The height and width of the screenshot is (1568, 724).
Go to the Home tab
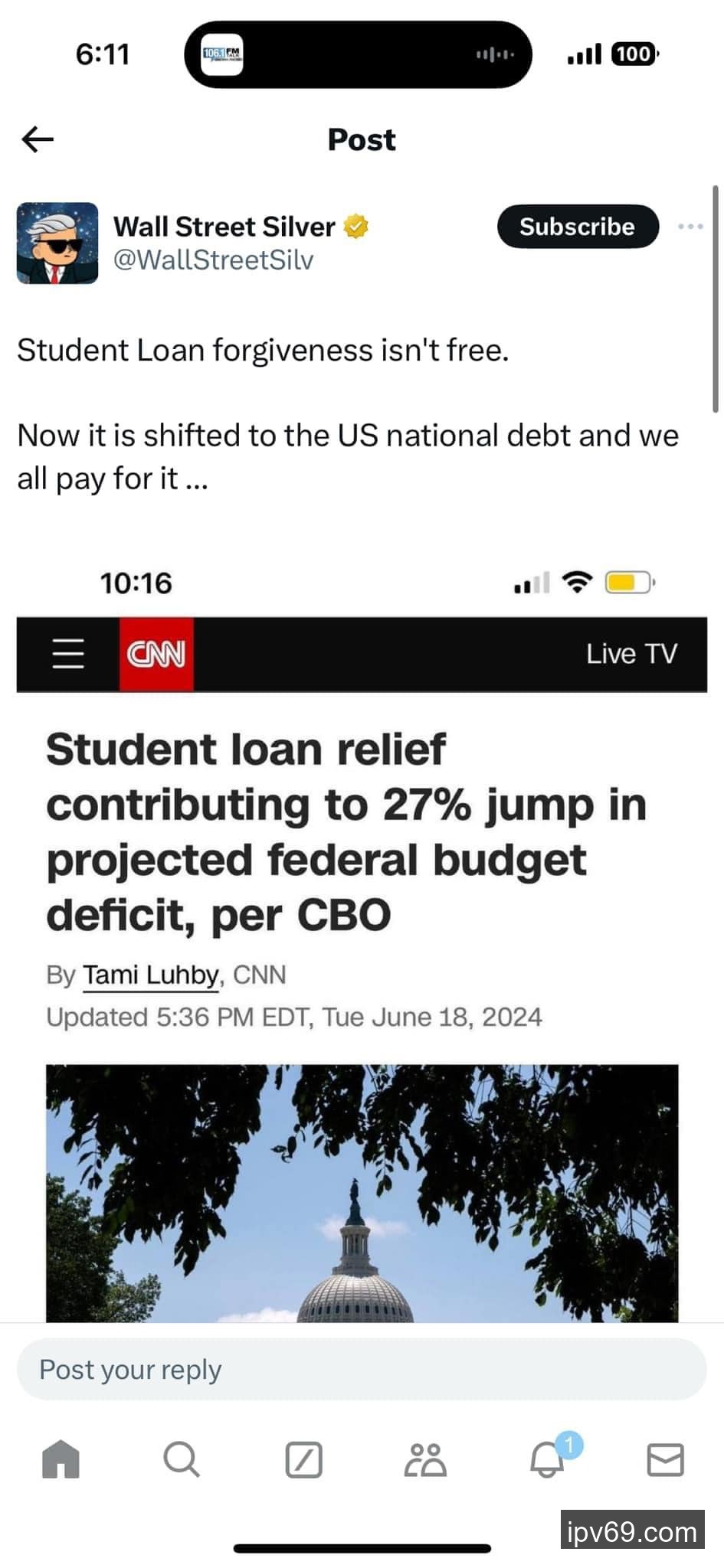click(61, 1459)
